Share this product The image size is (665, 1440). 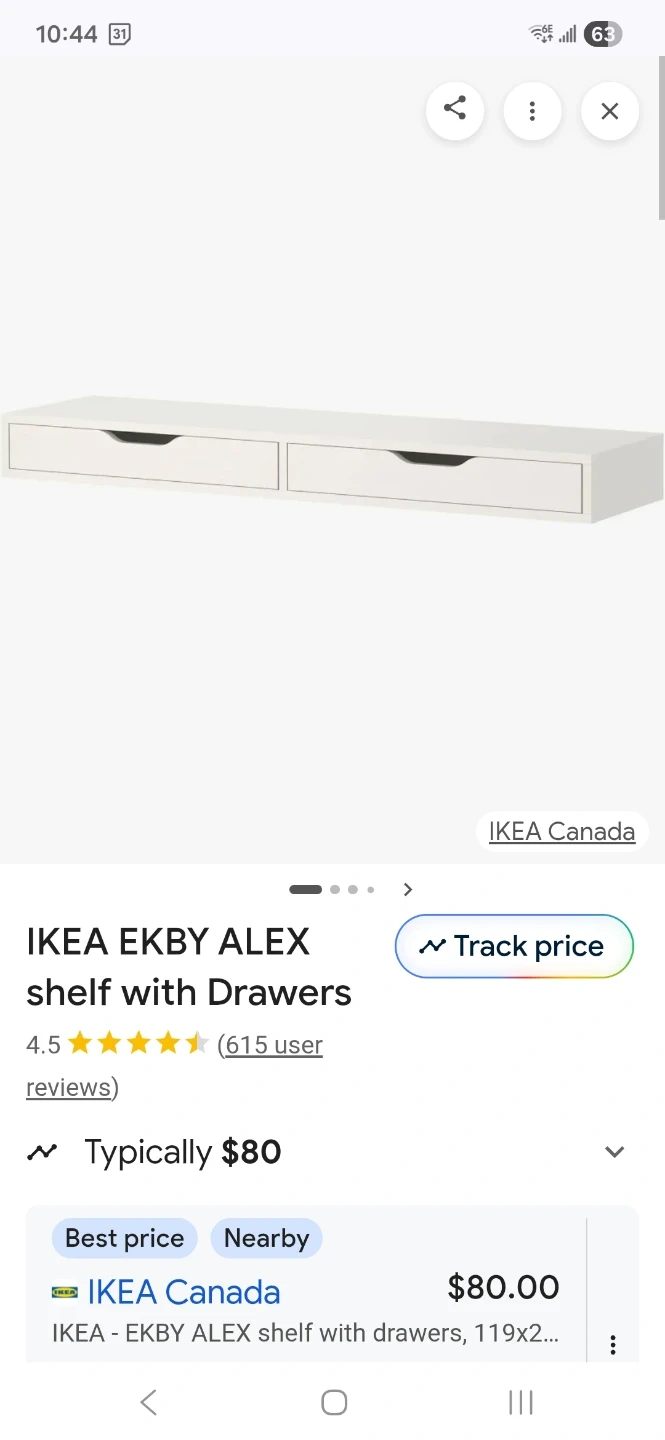455,110
